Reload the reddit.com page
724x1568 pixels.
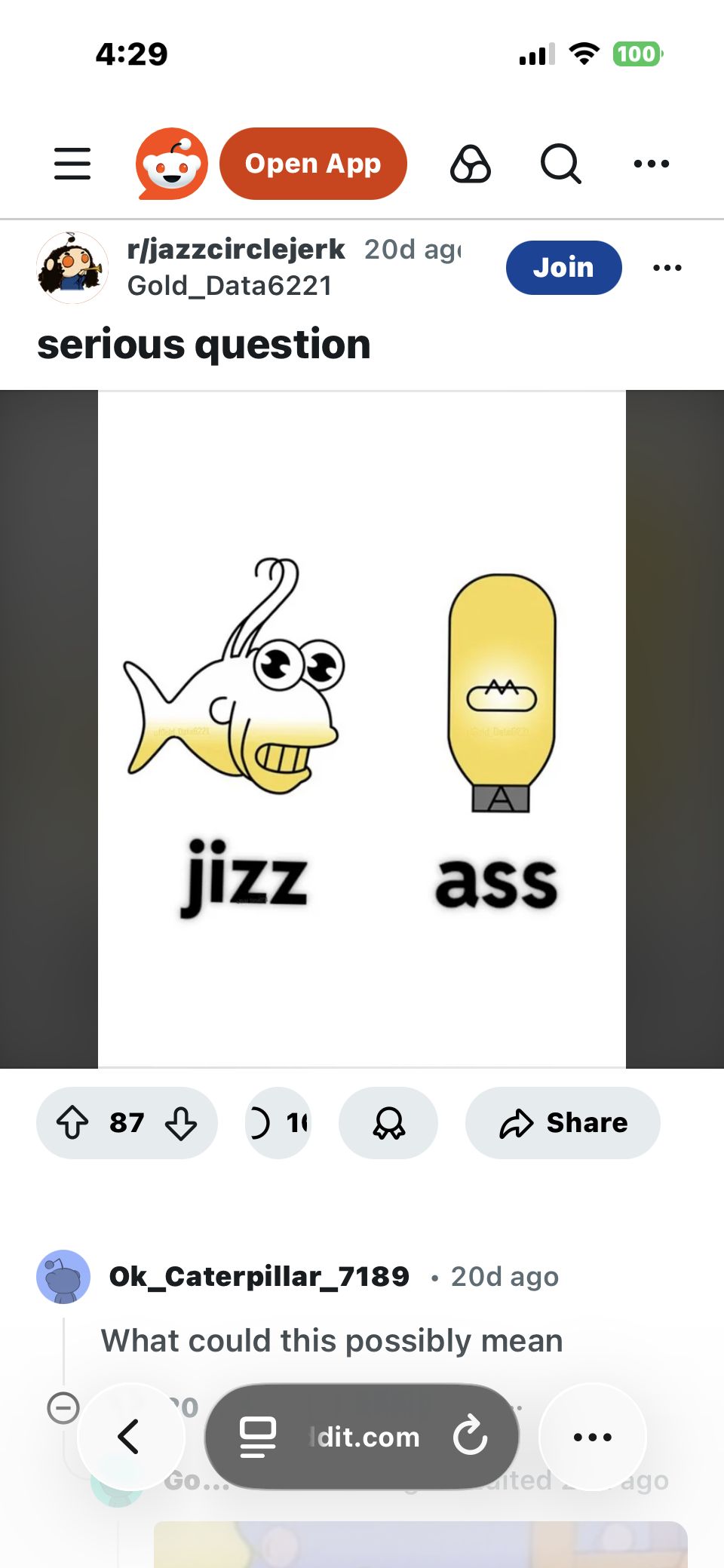[x=471, y=1436]
